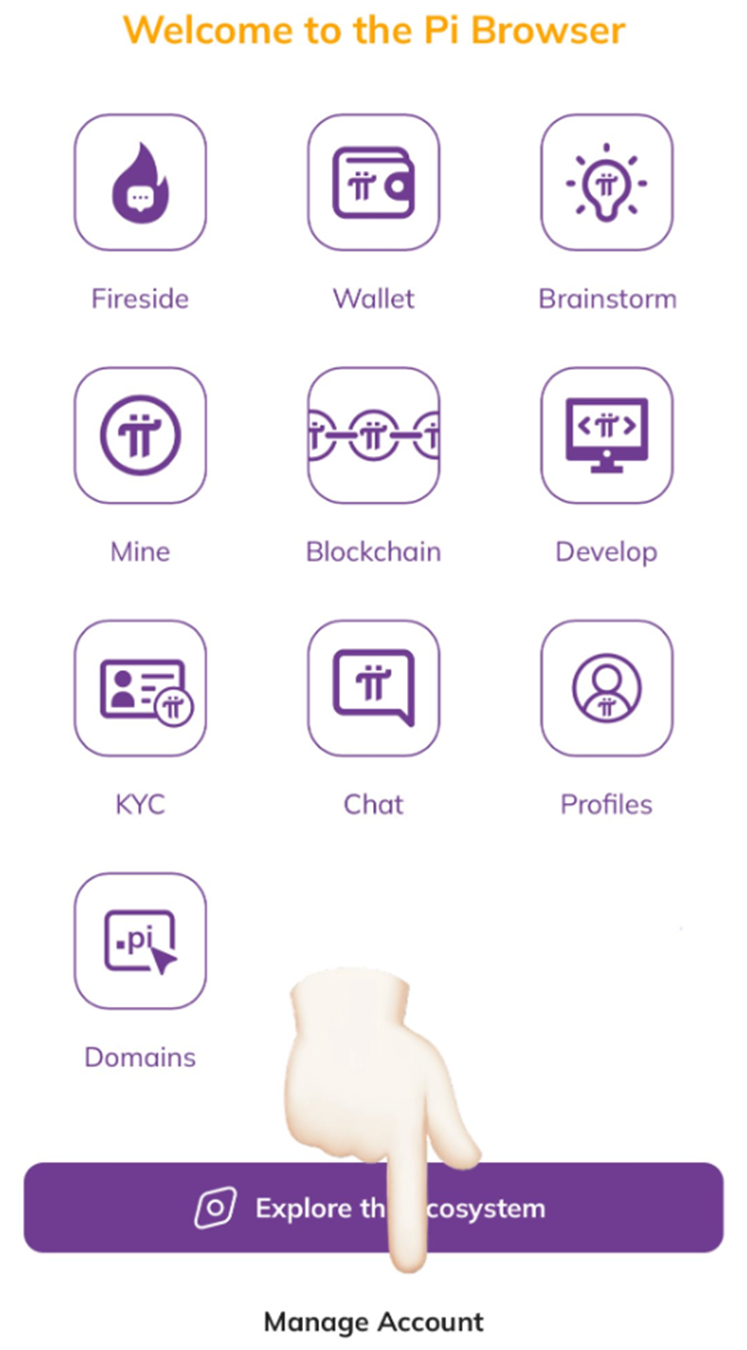This screenshot has width=747, height=1350.
Task: Open the Profiles tile
Action: 606,688
